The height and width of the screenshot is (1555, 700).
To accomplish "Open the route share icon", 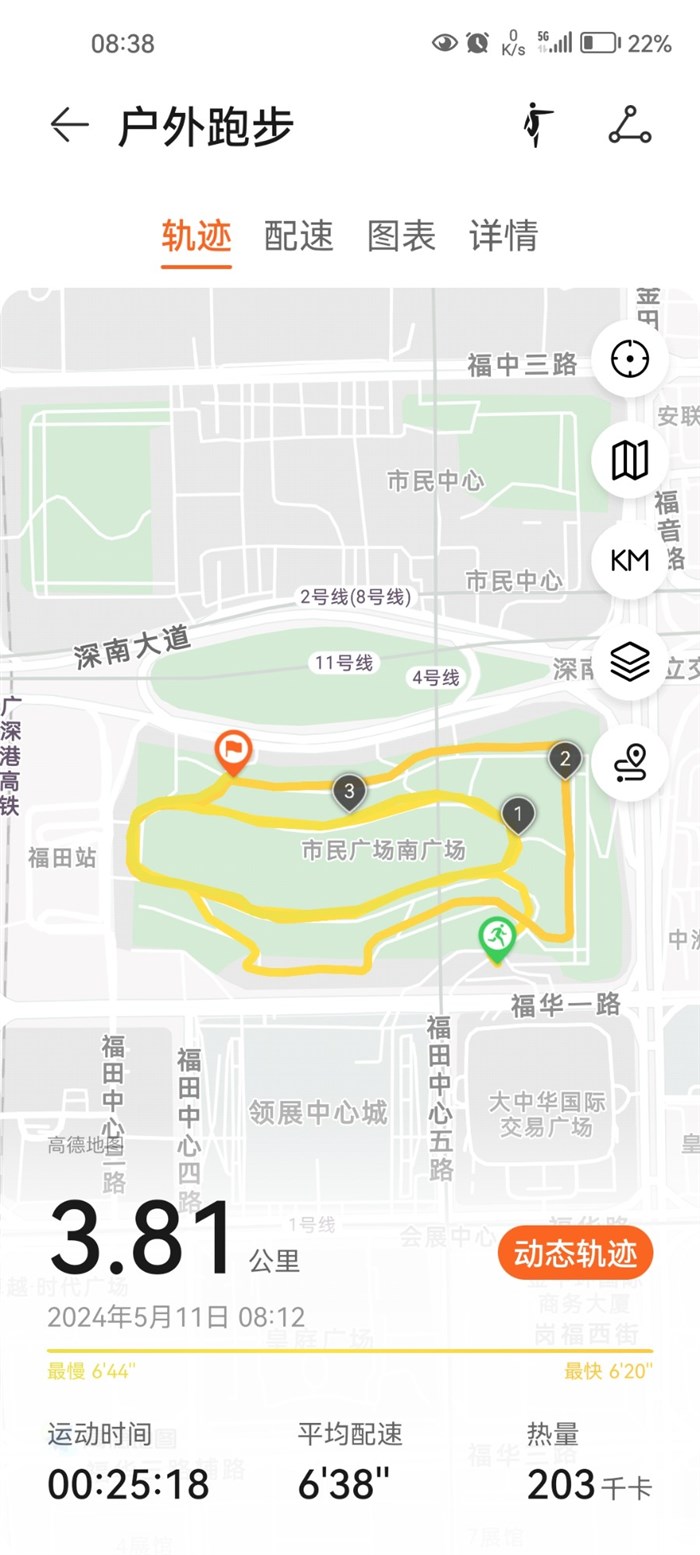I will click(630, 126).
